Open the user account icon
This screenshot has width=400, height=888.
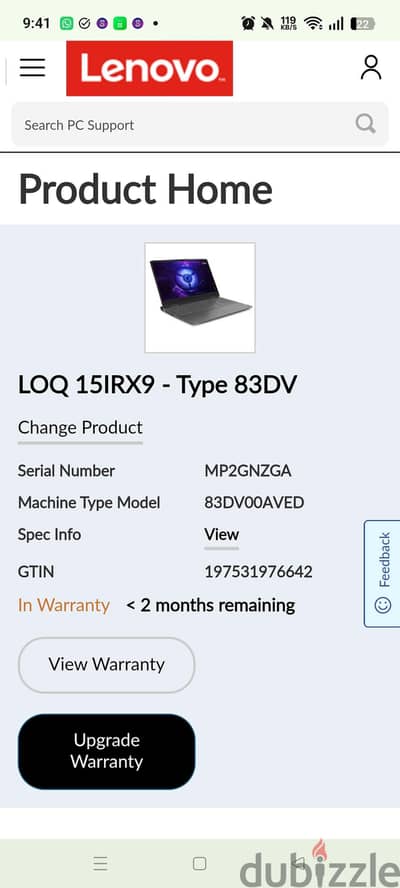click(371, 67)
